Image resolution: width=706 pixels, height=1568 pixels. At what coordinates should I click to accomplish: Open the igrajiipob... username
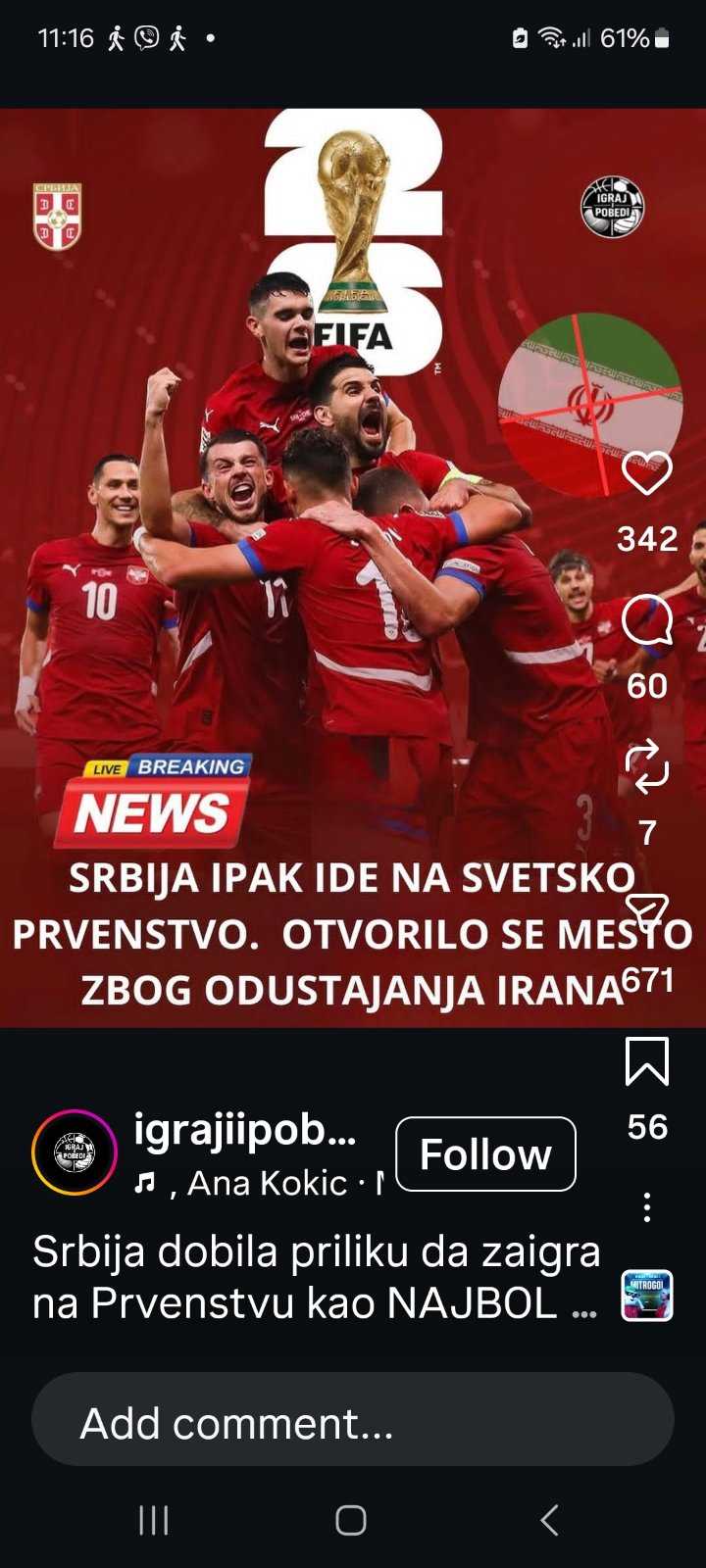pos(245,1130)
